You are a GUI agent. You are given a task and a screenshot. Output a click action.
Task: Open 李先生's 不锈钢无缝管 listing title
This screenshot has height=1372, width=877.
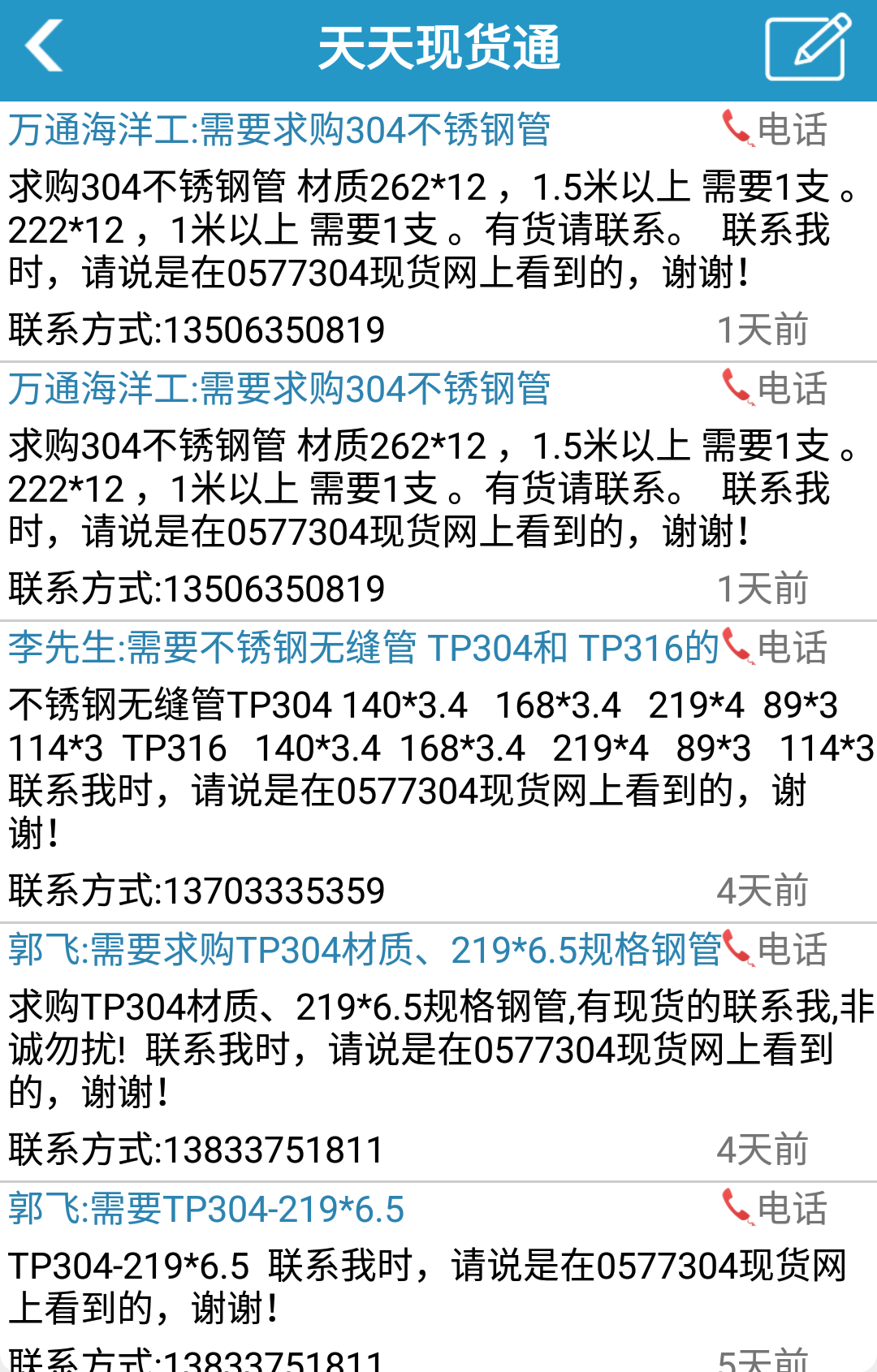coord(364,648)
